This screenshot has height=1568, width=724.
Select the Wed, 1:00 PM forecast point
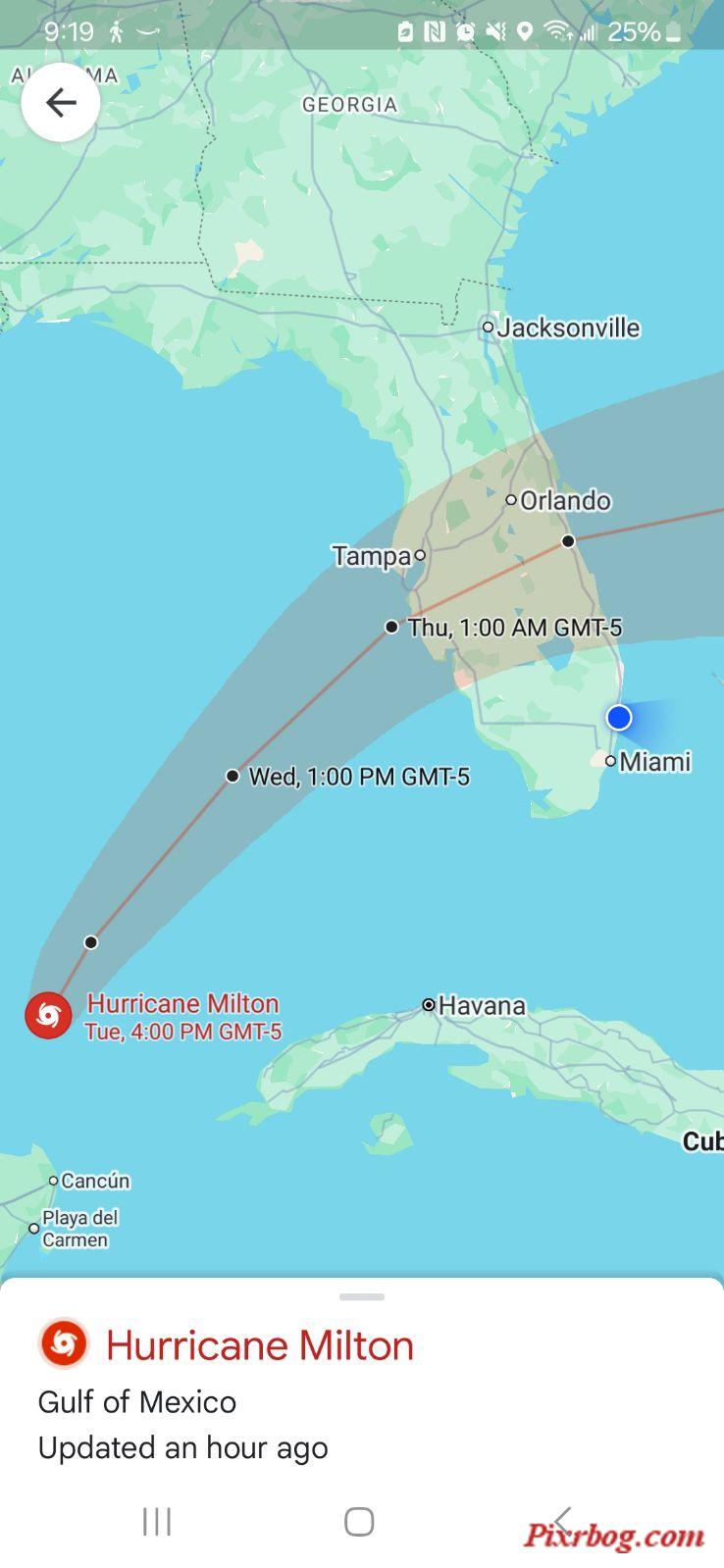233,776
